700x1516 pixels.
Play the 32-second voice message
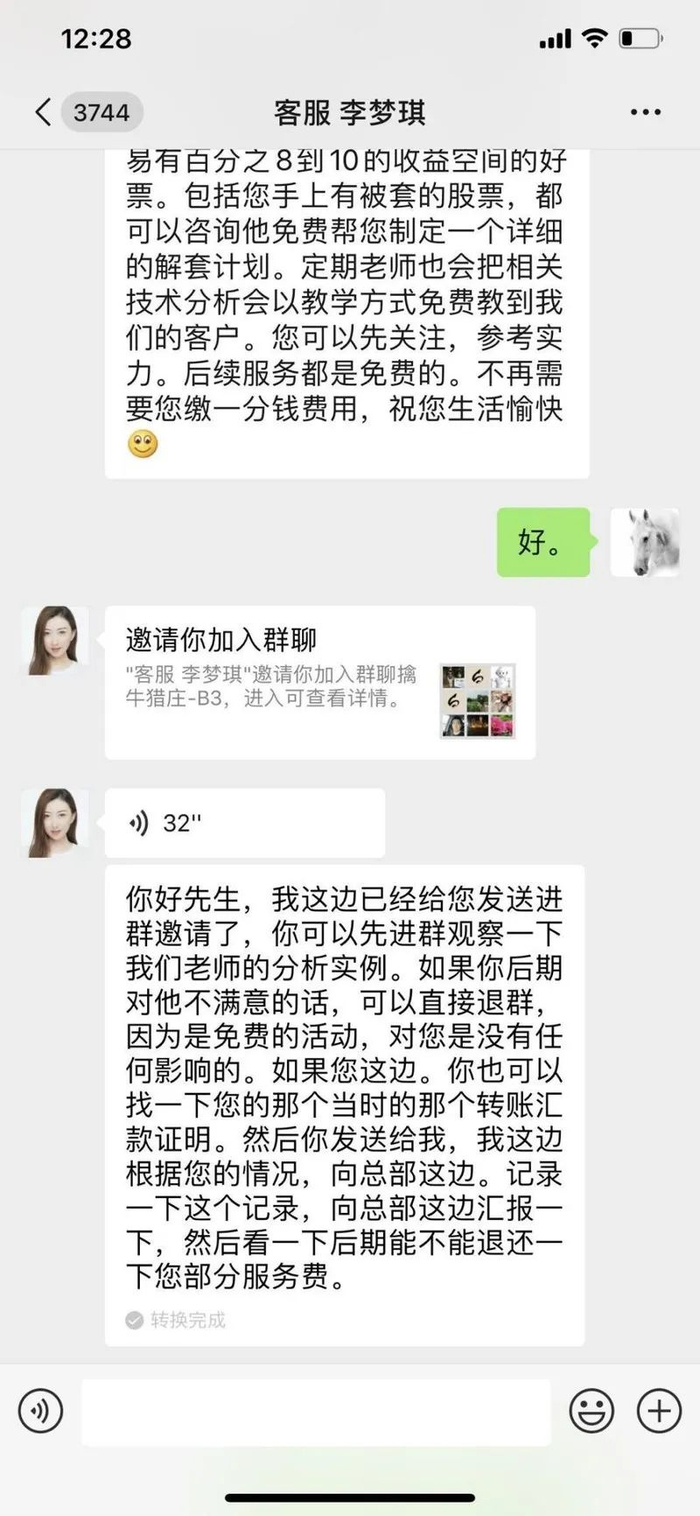tap(244, 823)
